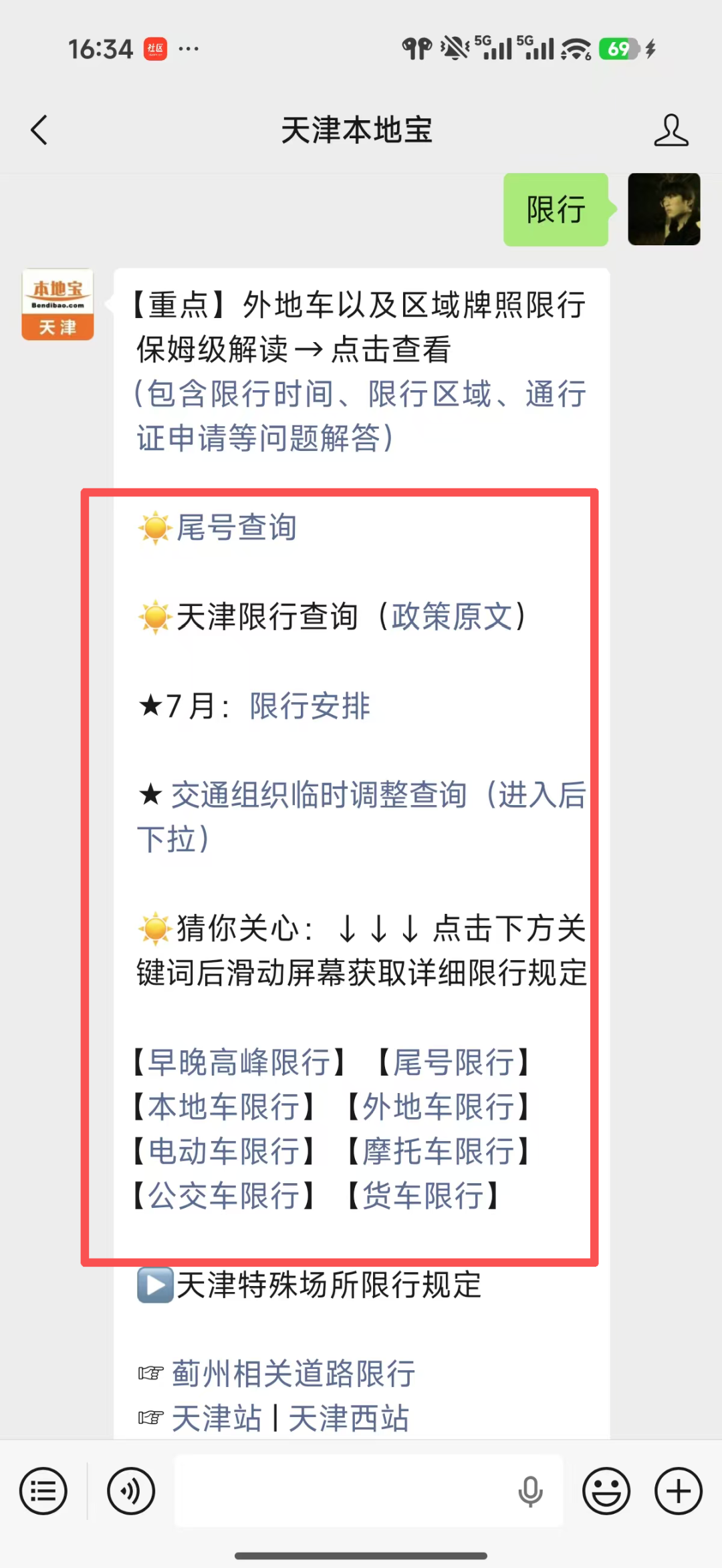The height and width of the screenshot is (1568, 722).
Task: Tap the 货车限行 keyword
Action: (423, 1196)
